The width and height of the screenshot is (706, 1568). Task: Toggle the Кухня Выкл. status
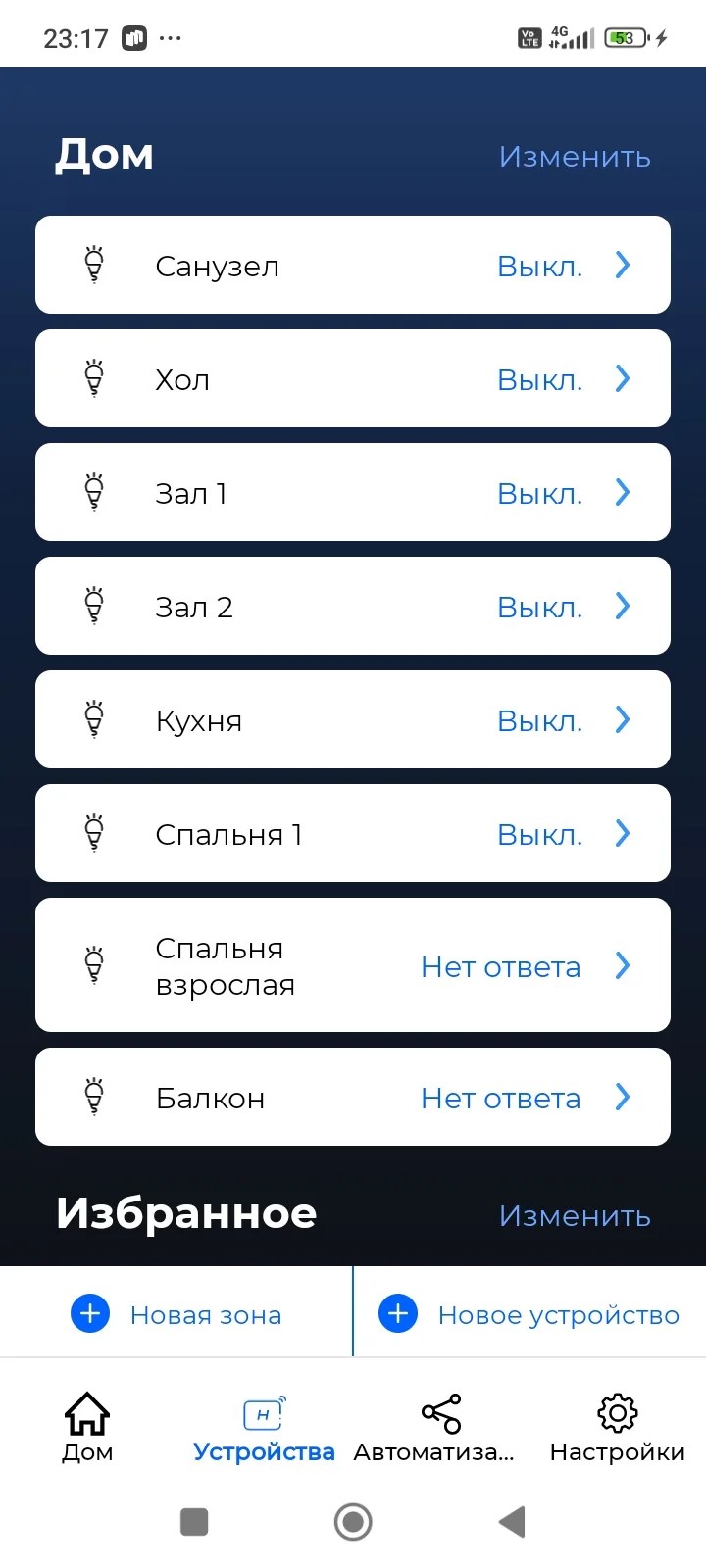(539, 719)
